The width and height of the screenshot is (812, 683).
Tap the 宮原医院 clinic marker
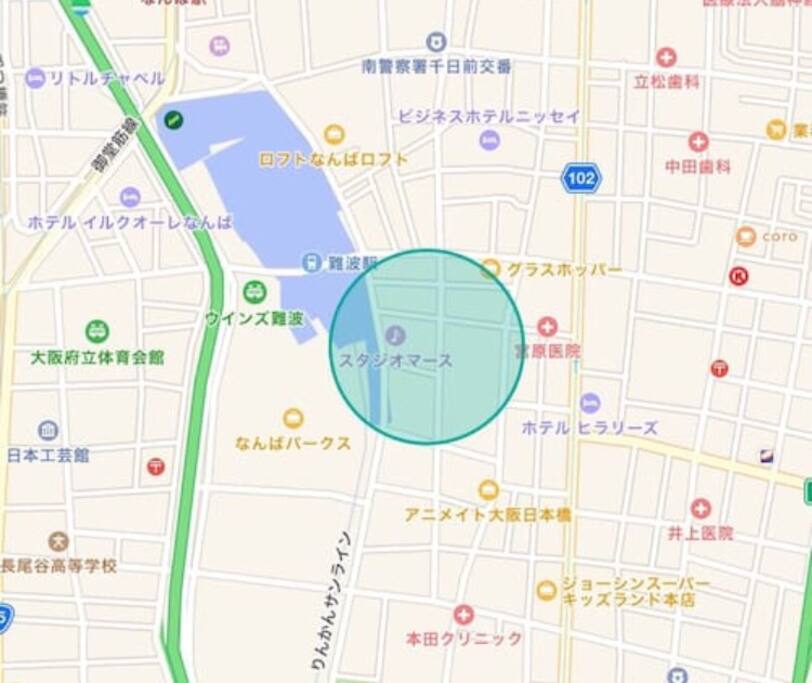(x=547, y=327)
